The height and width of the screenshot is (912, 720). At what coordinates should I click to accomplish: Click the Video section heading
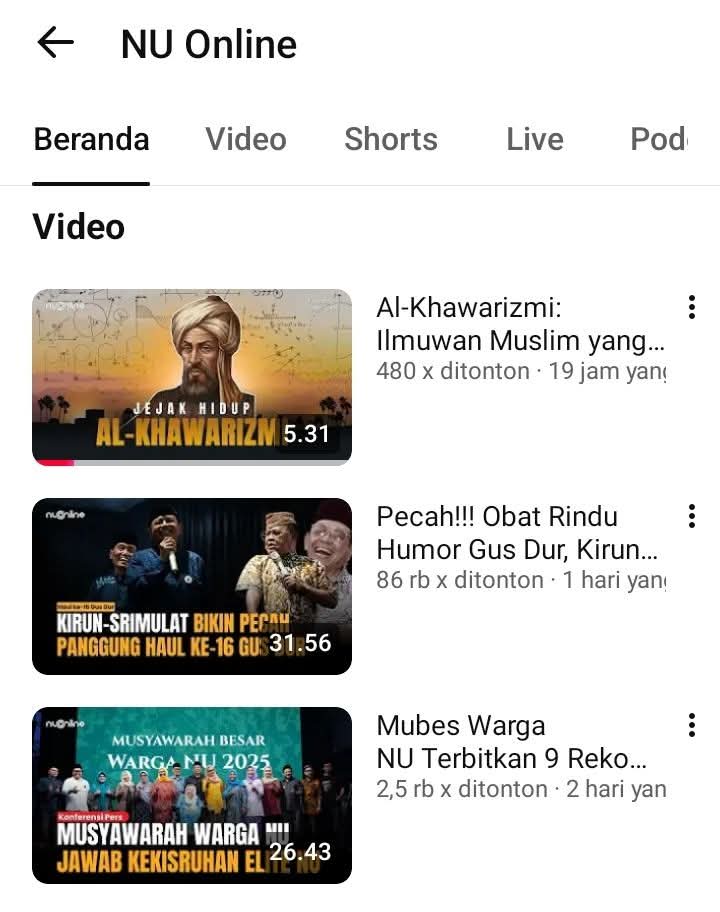point(79,227)
